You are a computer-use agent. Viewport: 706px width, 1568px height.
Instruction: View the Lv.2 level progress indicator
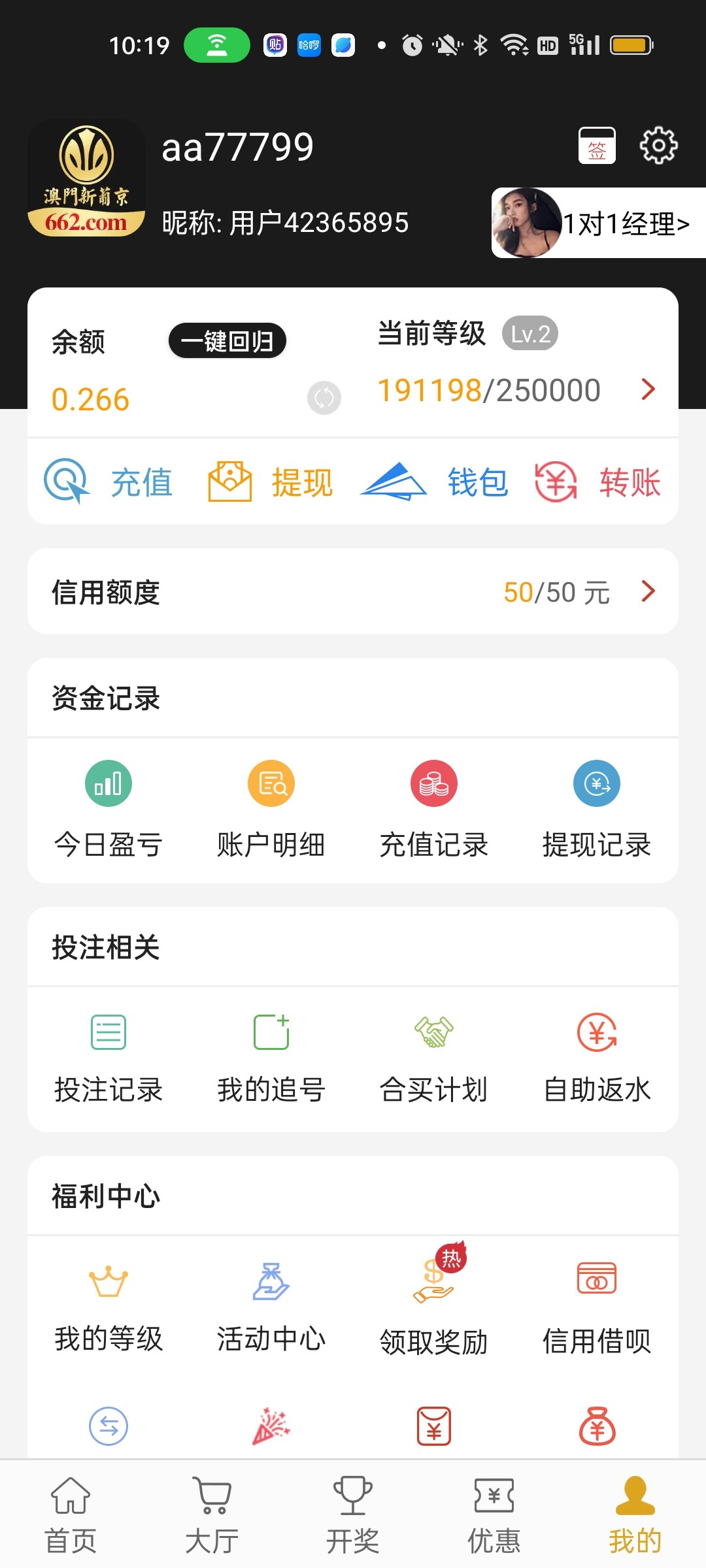click(x=530, y=333)
